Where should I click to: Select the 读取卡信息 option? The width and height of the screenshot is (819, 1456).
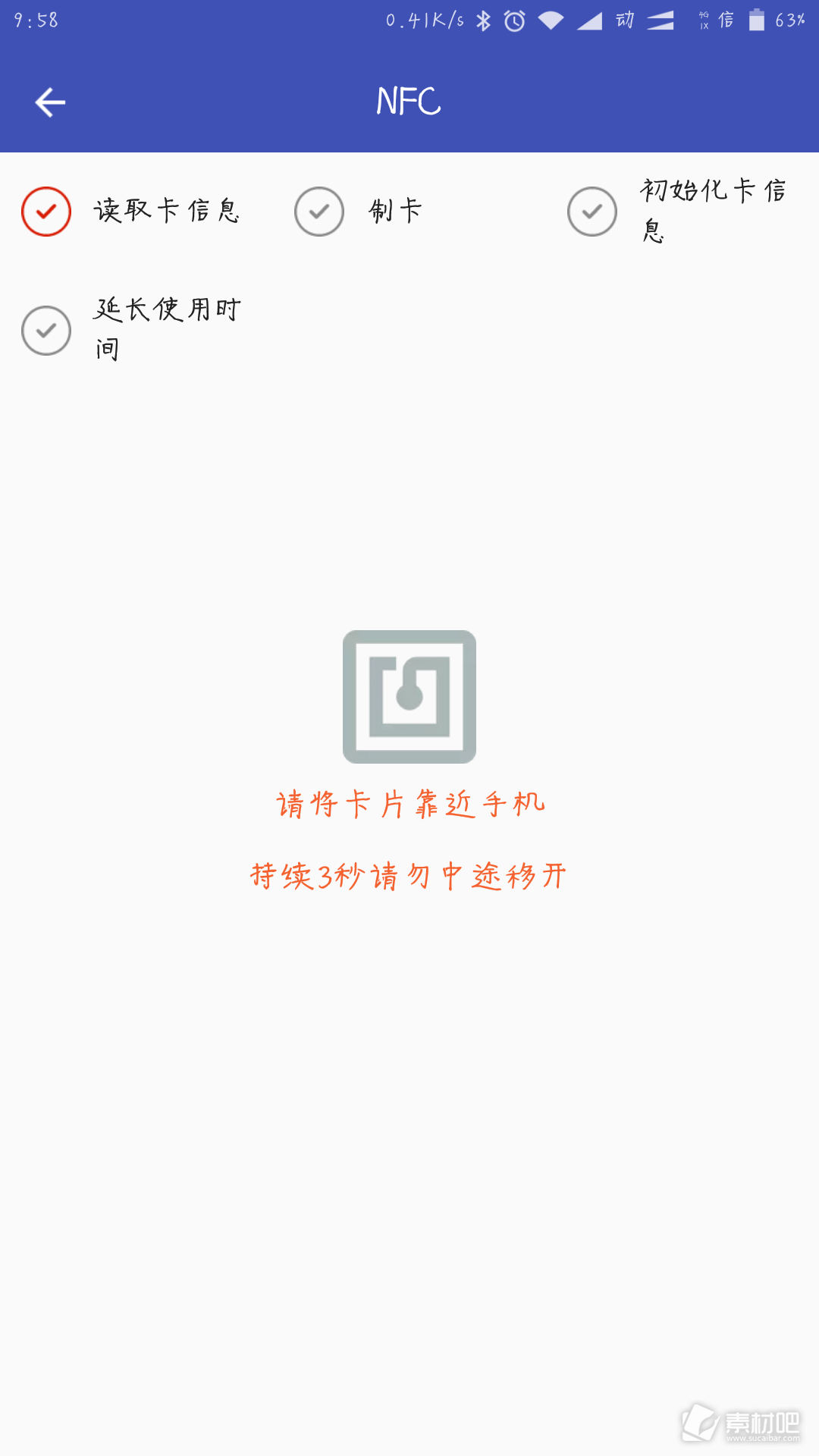[46, 212]
